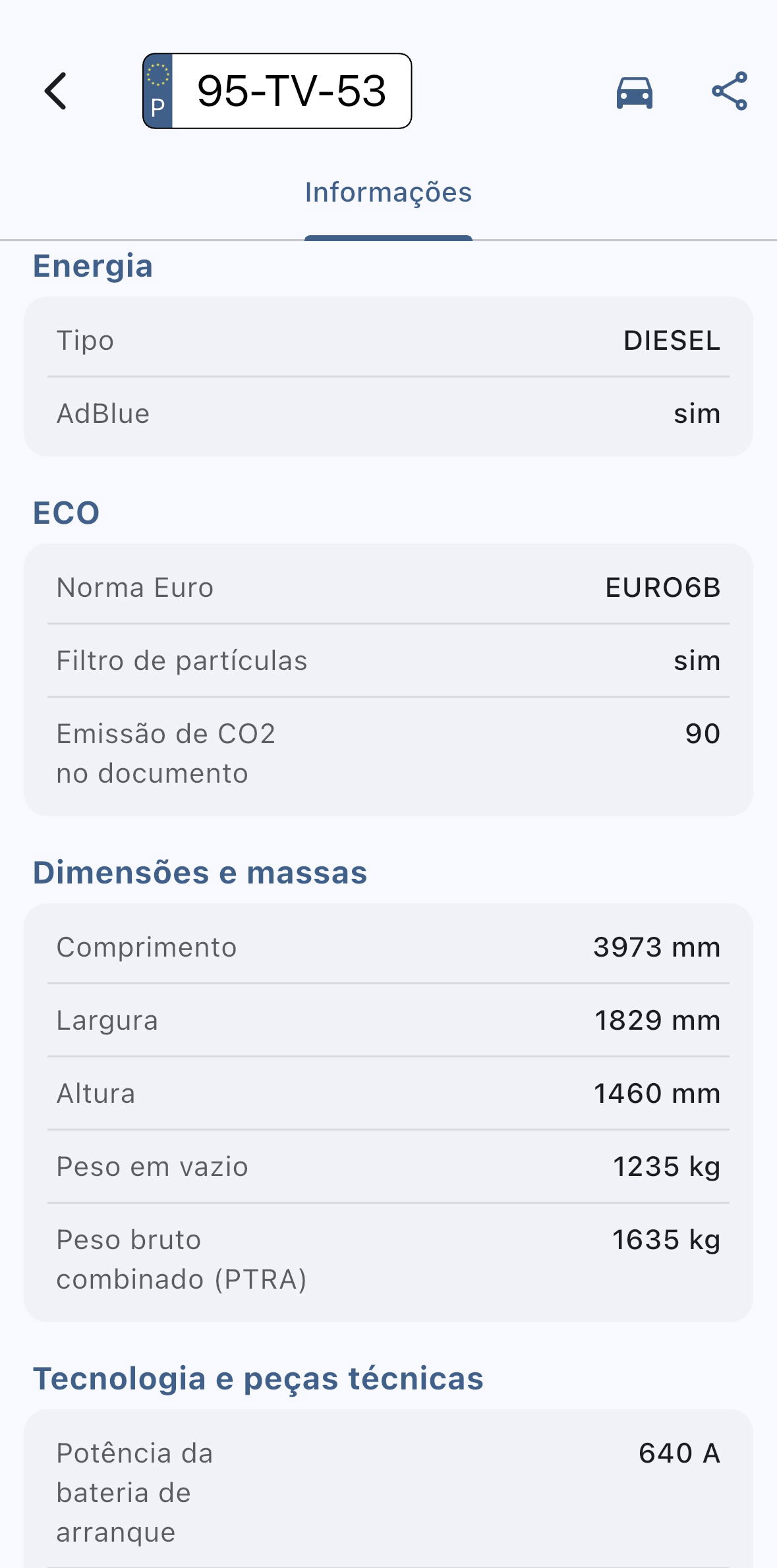This screenshot has height=1568, width=777.
Task: Go back using the top-left arrow
Action: tap(56, 91)
